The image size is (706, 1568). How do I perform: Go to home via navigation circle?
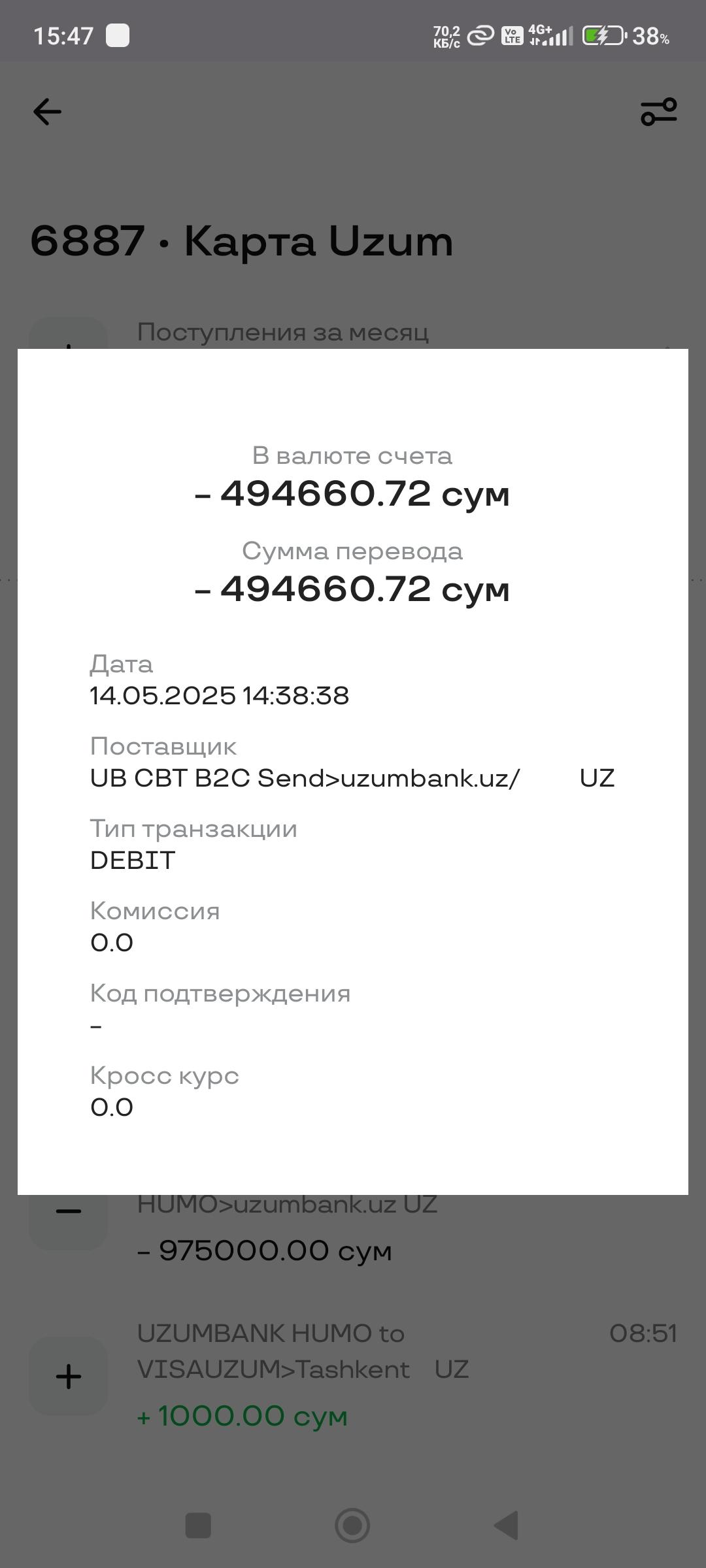click(352, 1526)
